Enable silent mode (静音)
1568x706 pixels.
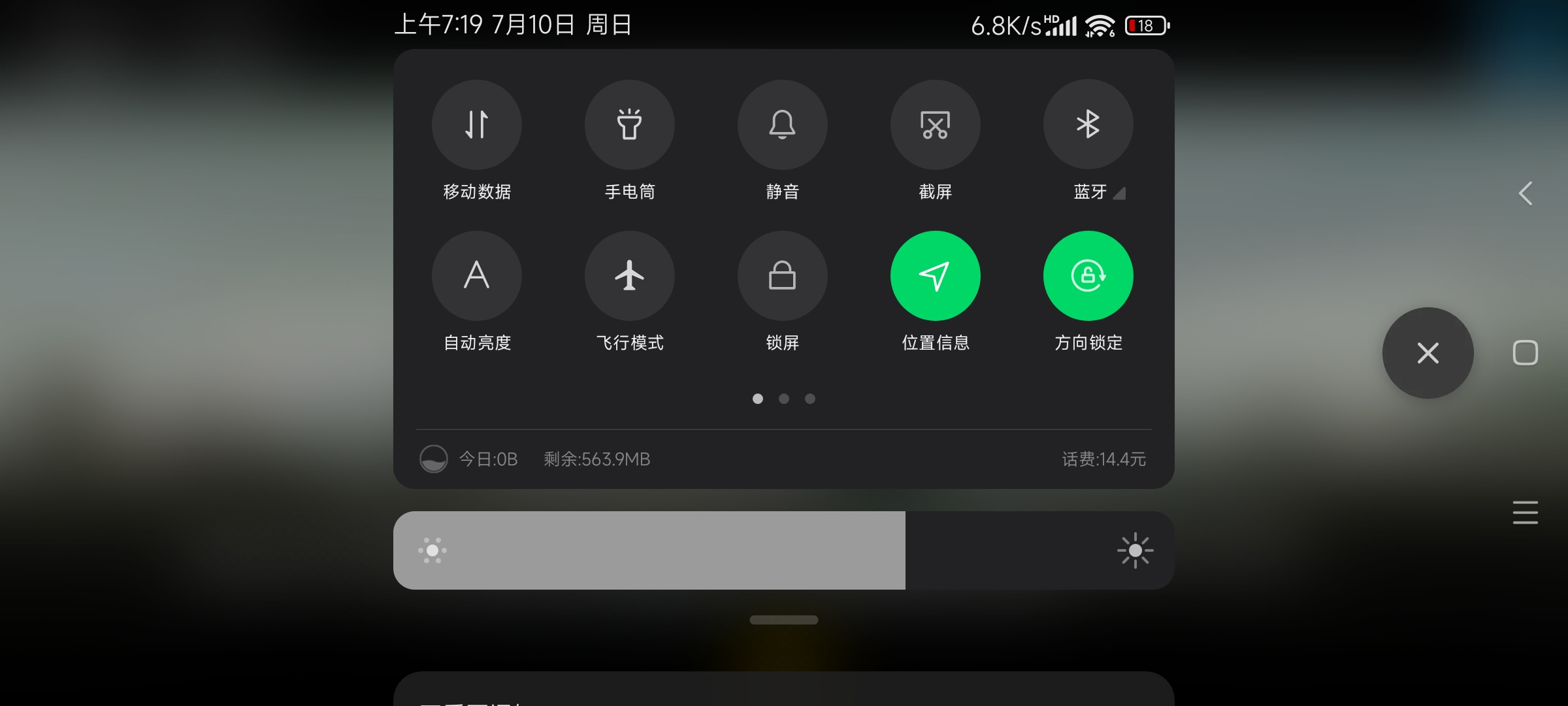click(782, 125)
